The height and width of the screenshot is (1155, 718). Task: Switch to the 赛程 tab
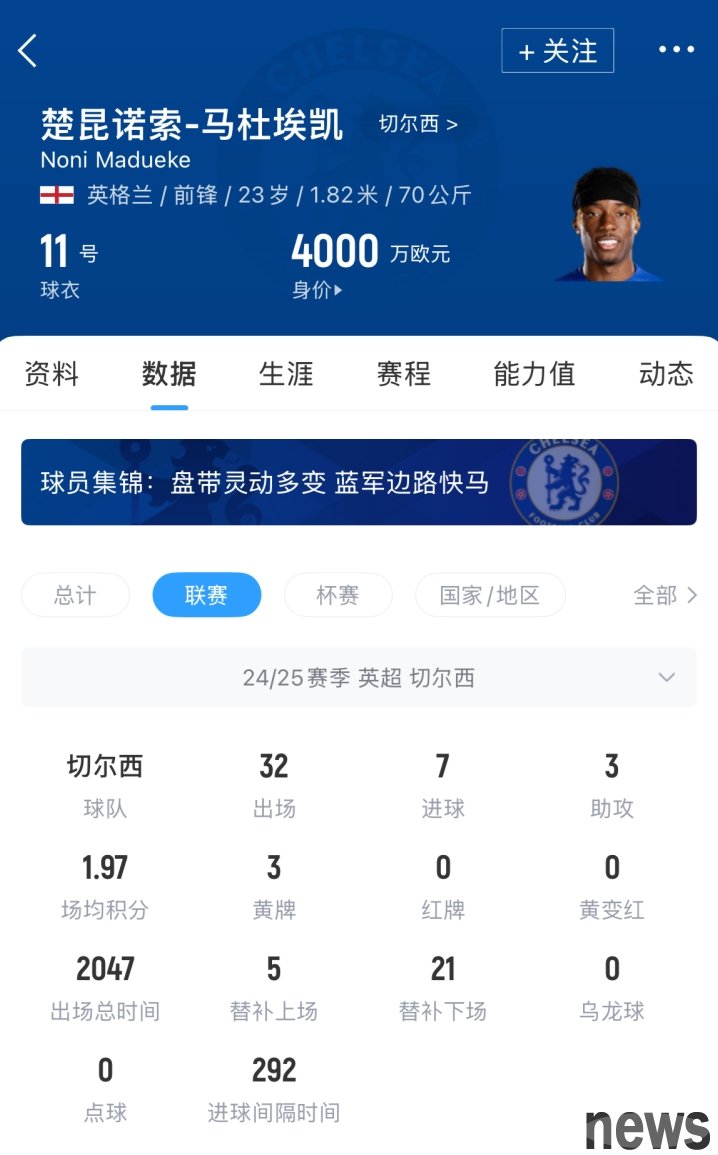(x=403, y=374)
